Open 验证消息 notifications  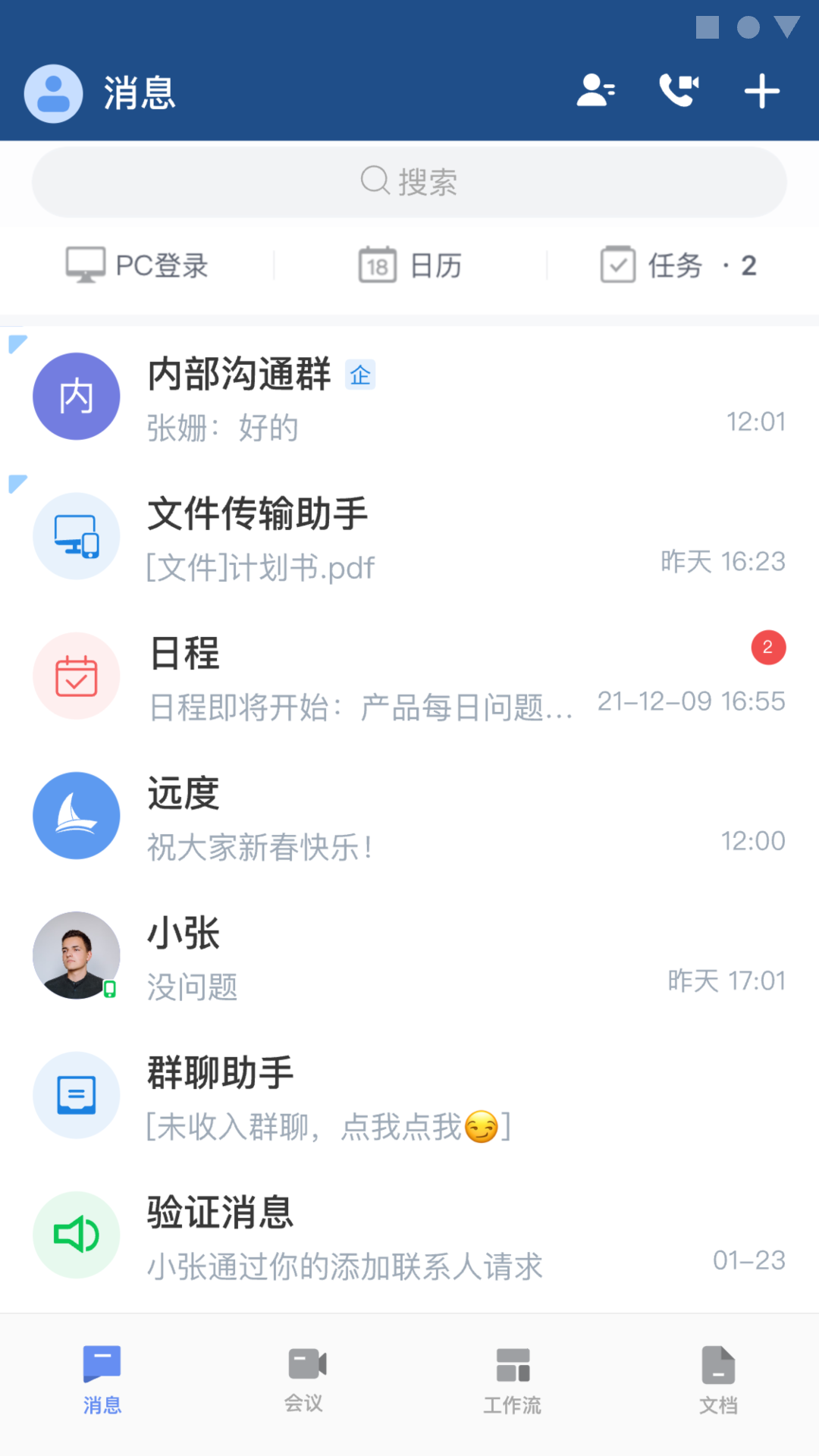(409, 1235)
